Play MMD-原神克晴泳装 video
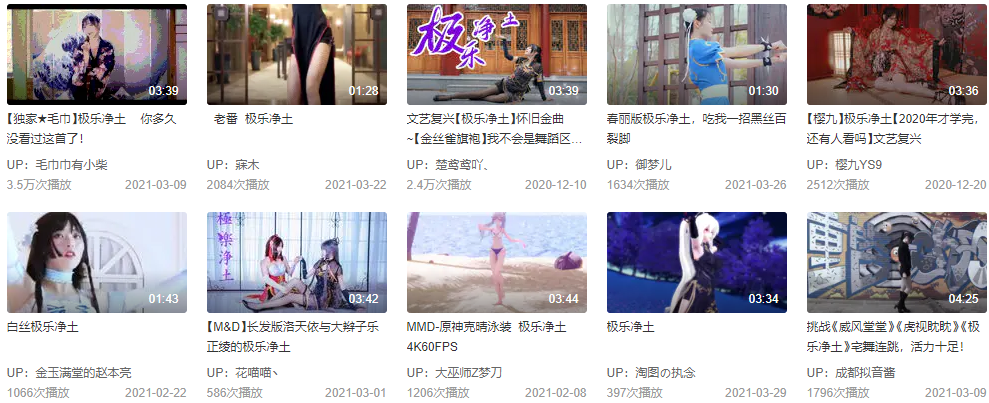The width and height of the screenshot is (989, 403). click(x=496, y=262)
